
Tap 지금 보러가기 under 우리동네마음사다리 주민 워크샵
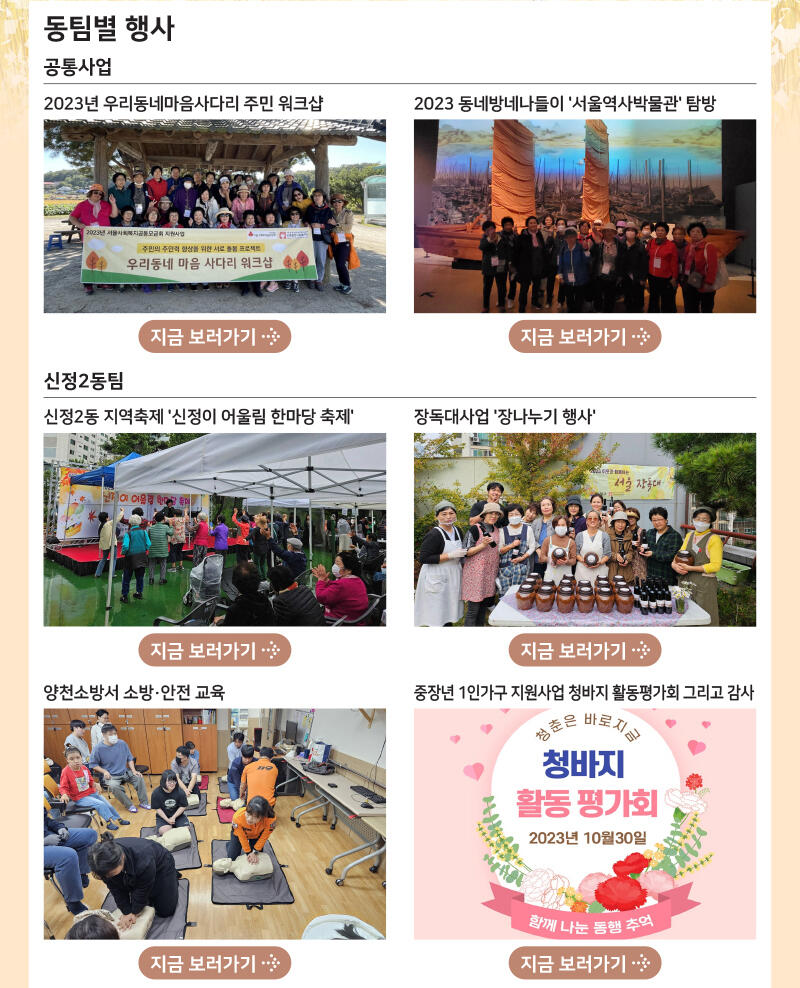(214, 337)
